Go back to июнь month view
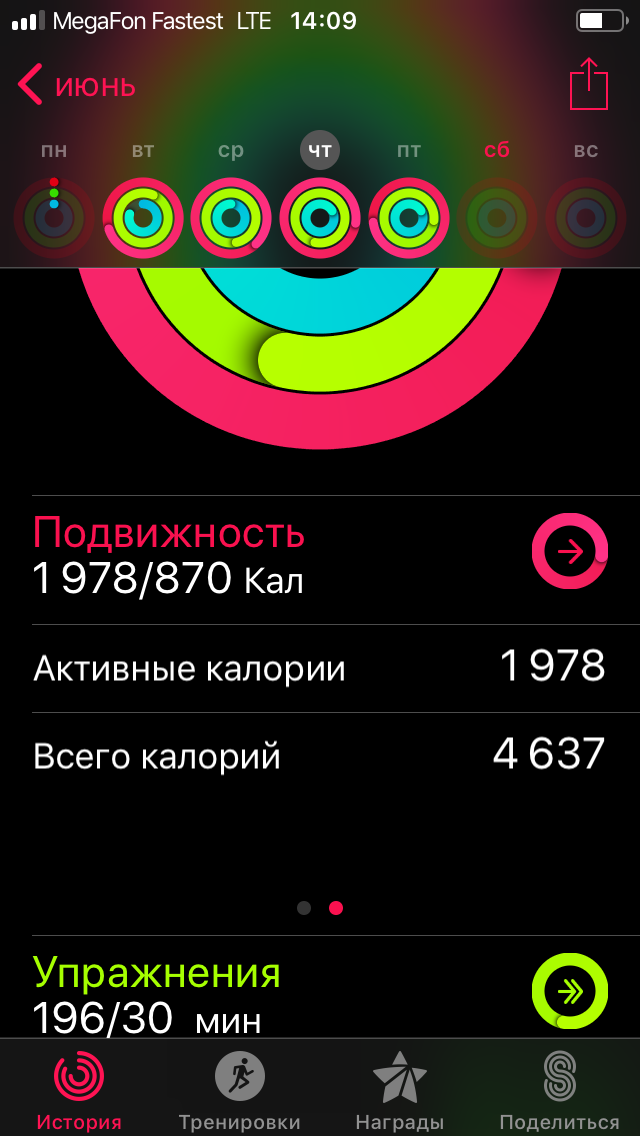 pos(76,86)
